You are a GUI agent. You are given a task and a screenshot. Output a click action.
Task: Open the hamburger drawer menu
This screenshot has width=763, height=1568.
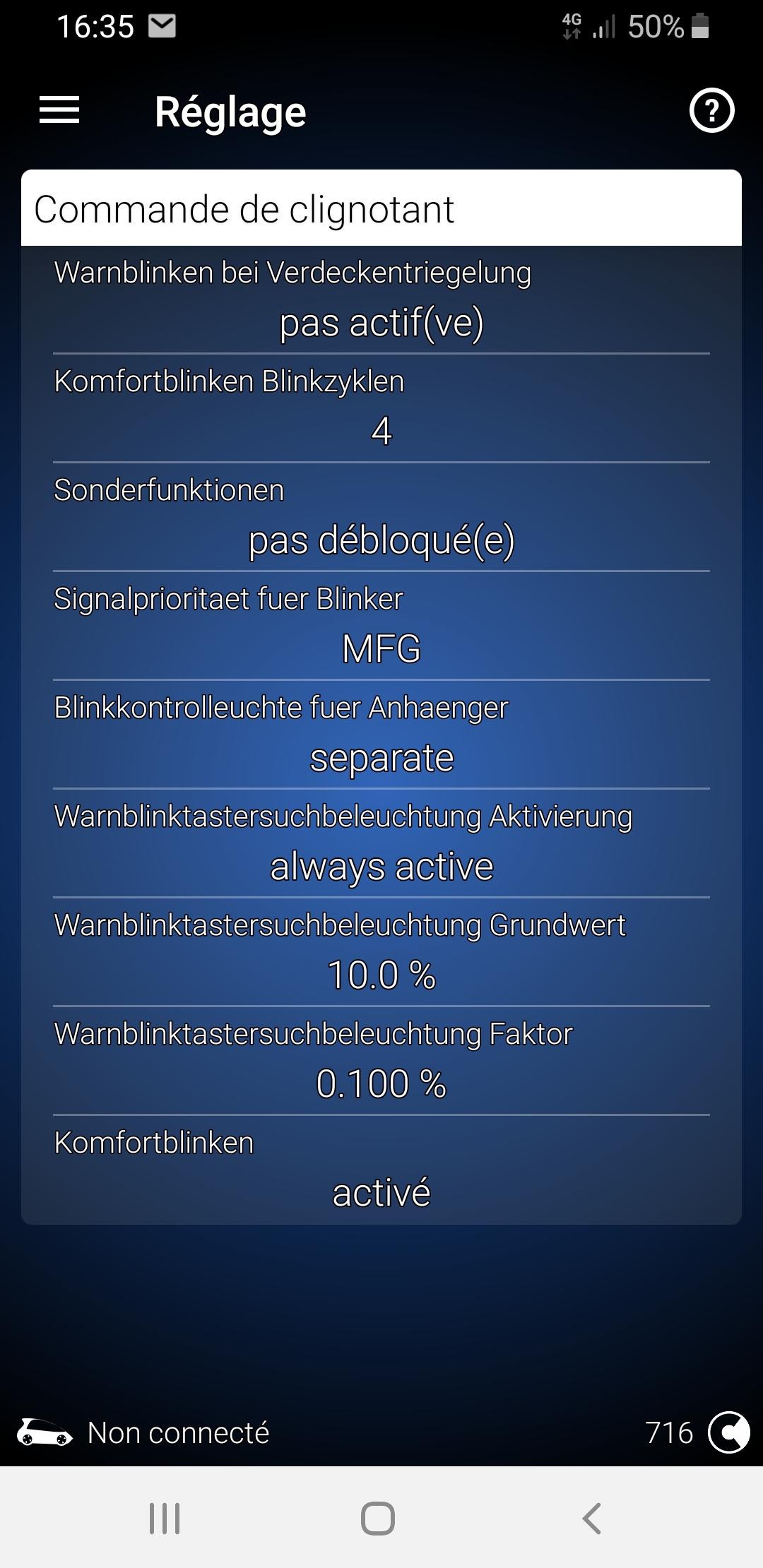[x=59, y=110]
